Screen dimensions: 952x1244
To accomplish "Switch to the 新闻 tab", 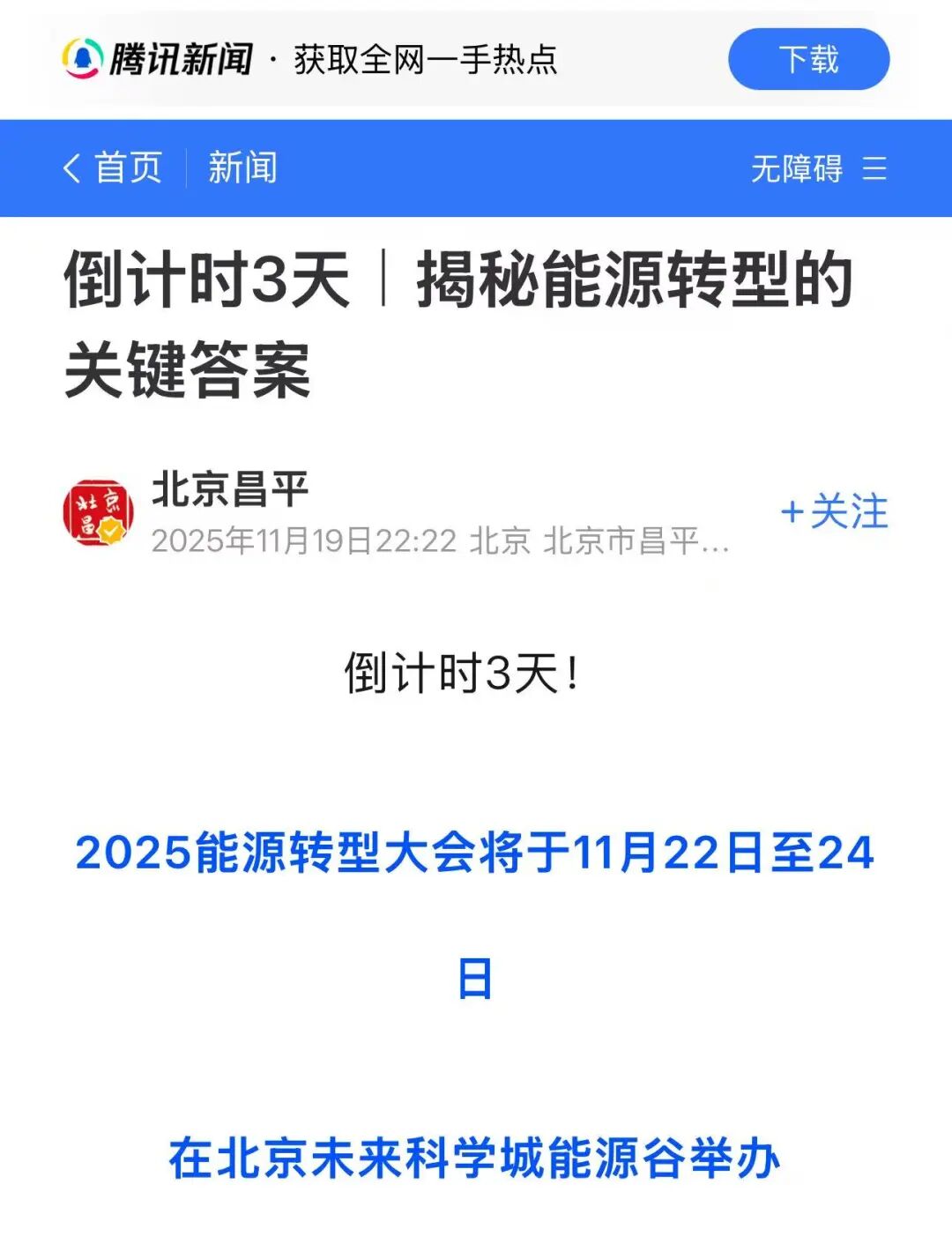I will tap(242, 168).
